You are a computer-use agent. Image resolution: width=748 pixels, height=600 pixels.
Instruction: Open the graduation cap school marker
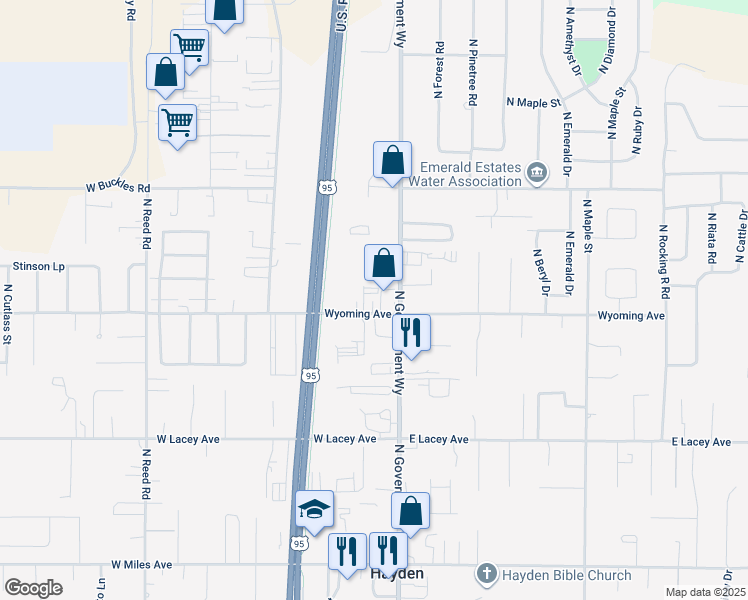pos(315,509)
